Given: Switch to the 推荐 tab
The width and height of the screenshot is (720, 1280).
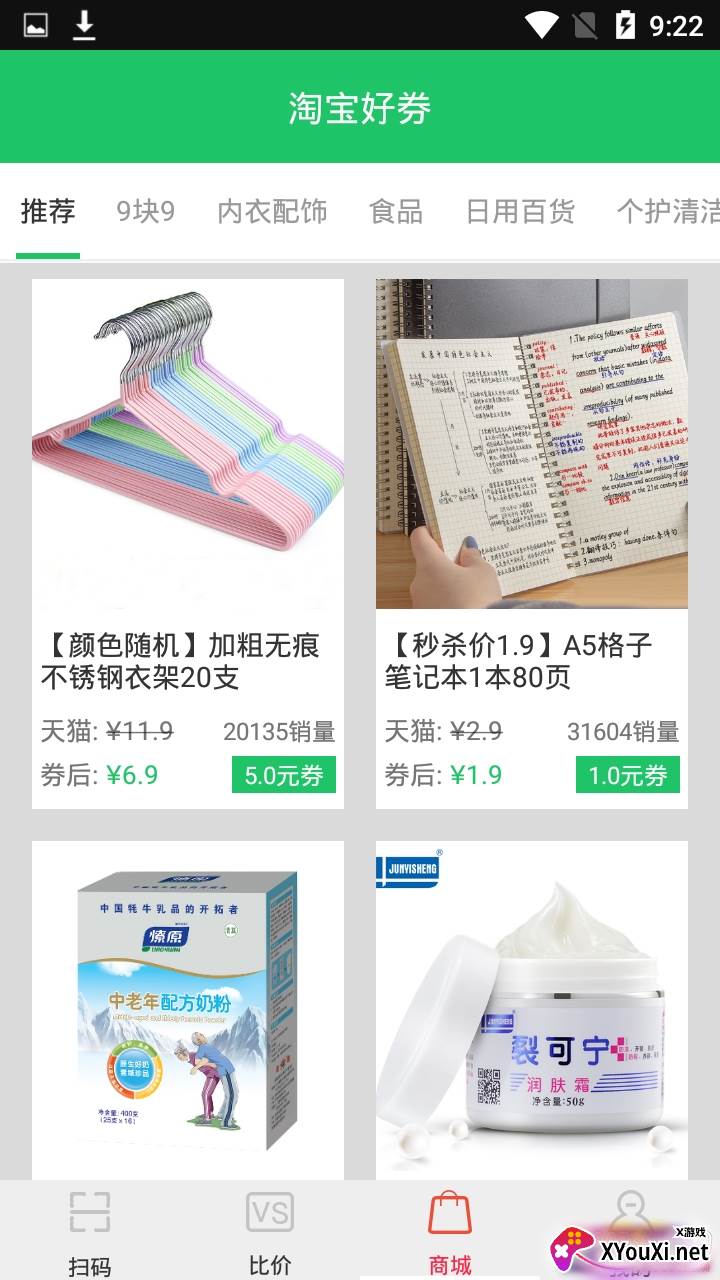Looking at the screenshot, I should pyautogui.click(x=48, y=212).
